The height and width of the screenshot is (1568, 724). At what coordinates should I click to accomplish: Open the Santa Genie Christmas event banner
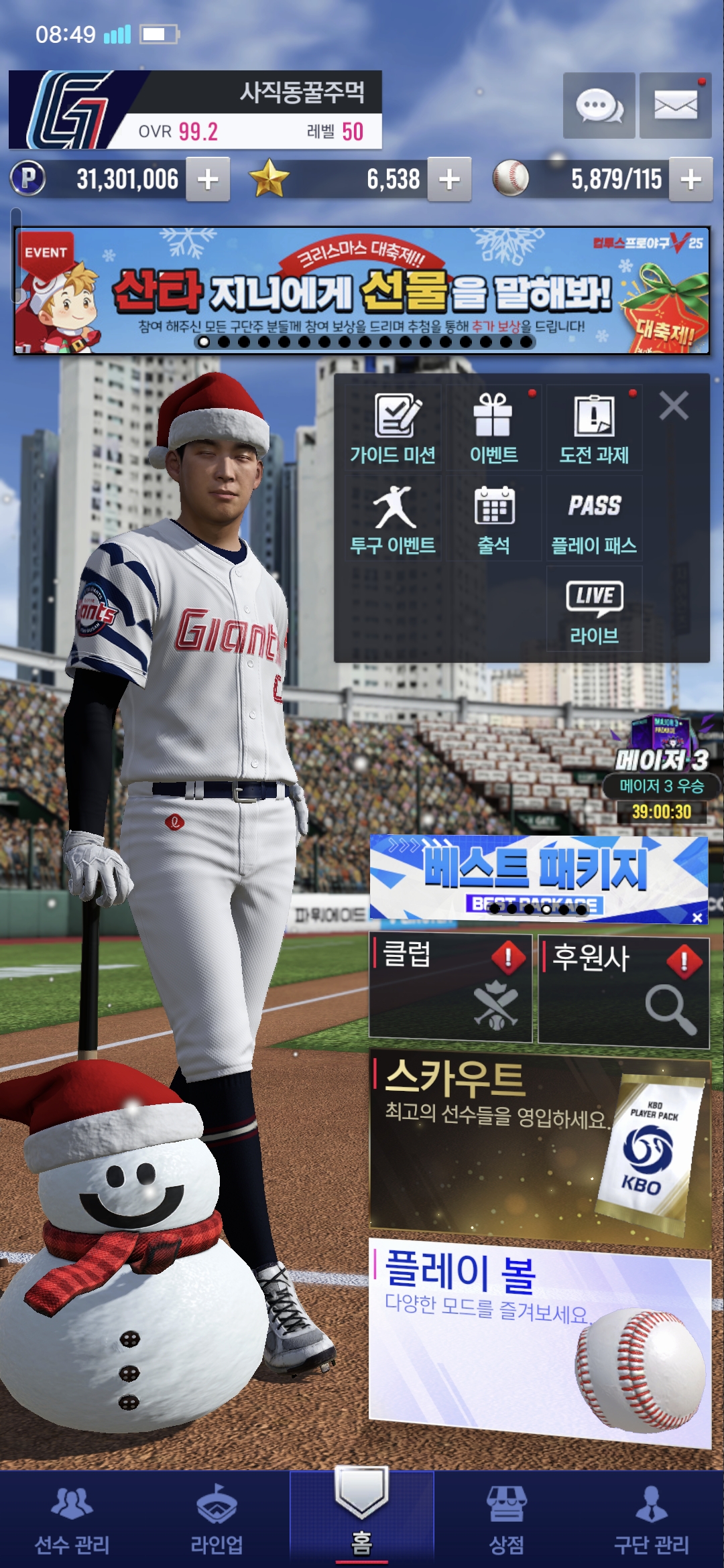point(362,290)
